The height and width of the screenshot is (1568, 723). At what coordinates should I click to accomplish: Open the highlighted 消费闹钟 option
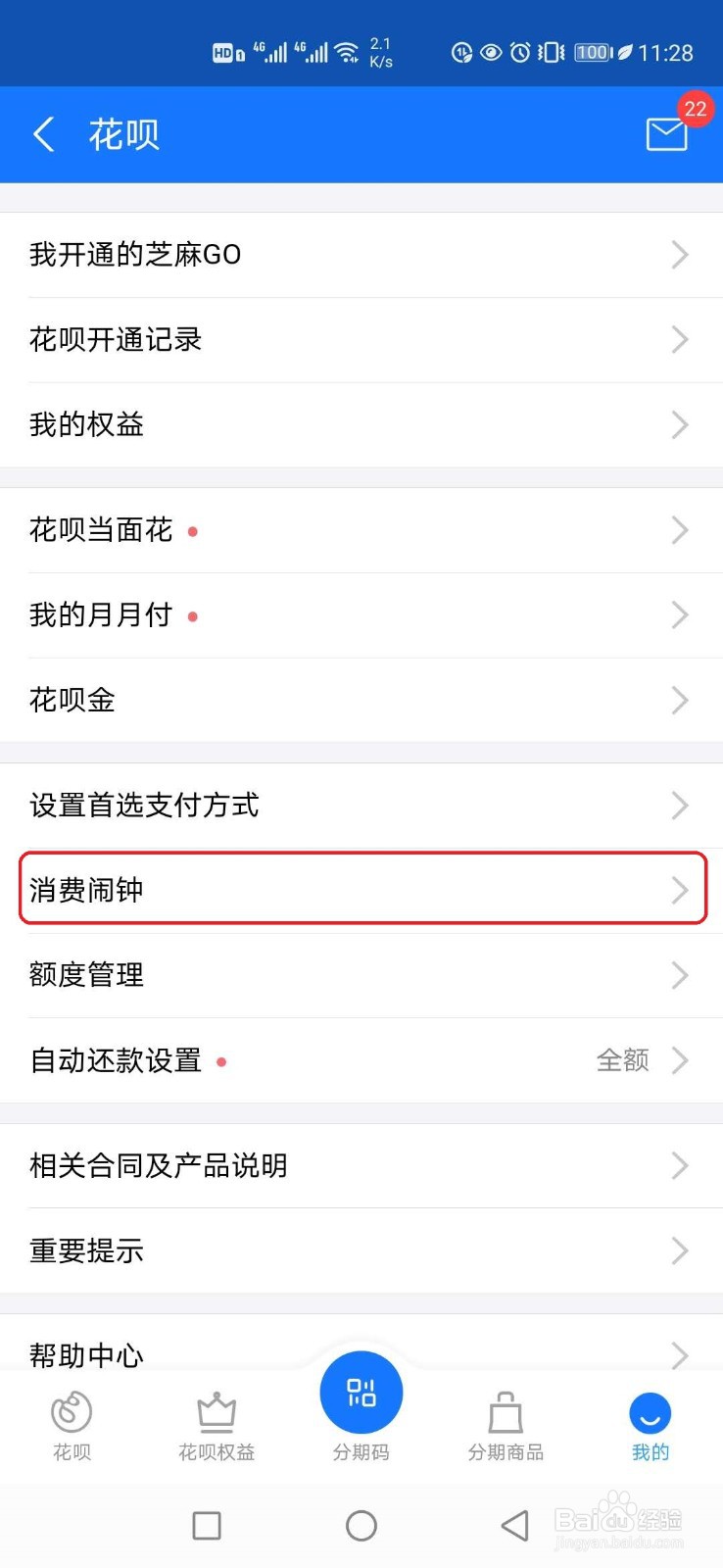[361, 890]
